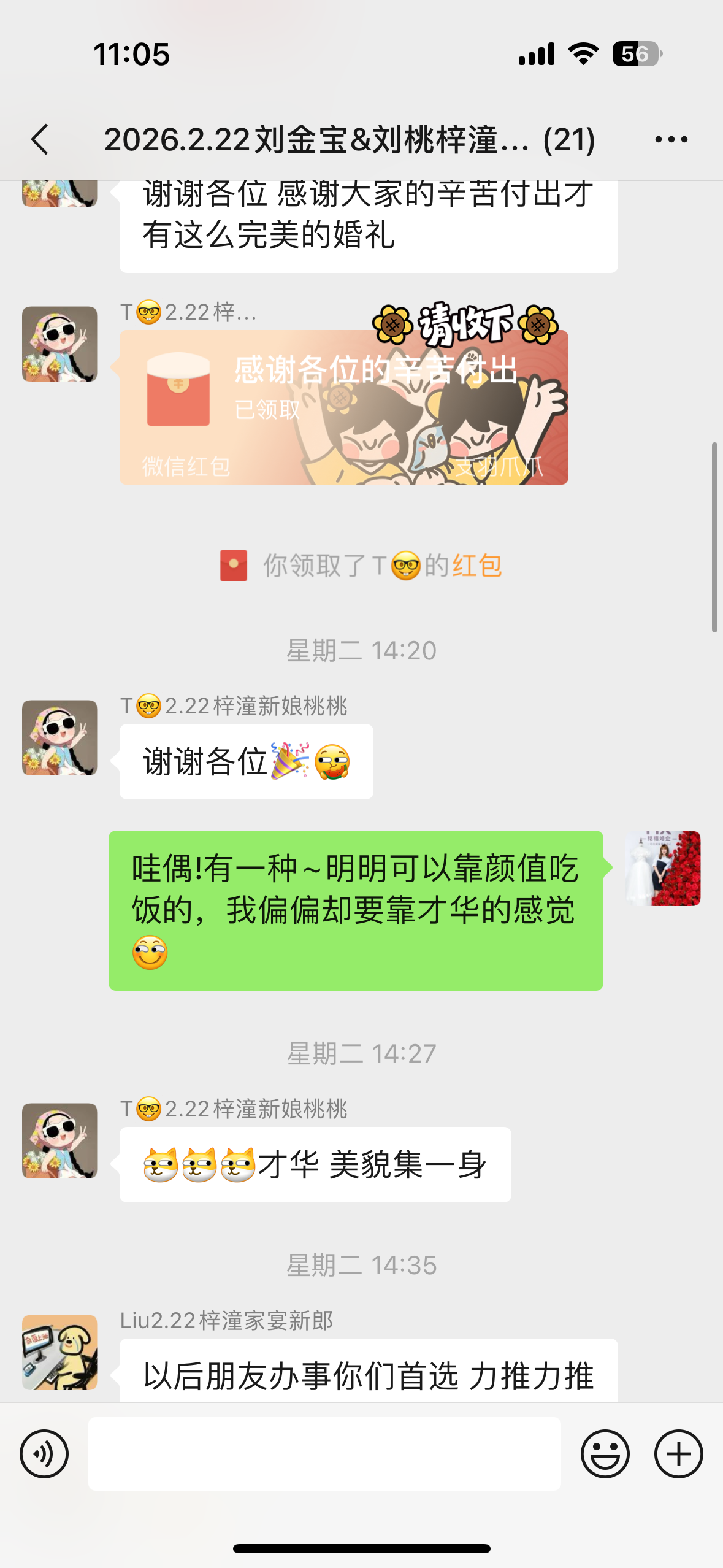View the avatar beside 才华 美貌集一身

coord(59,1140)
